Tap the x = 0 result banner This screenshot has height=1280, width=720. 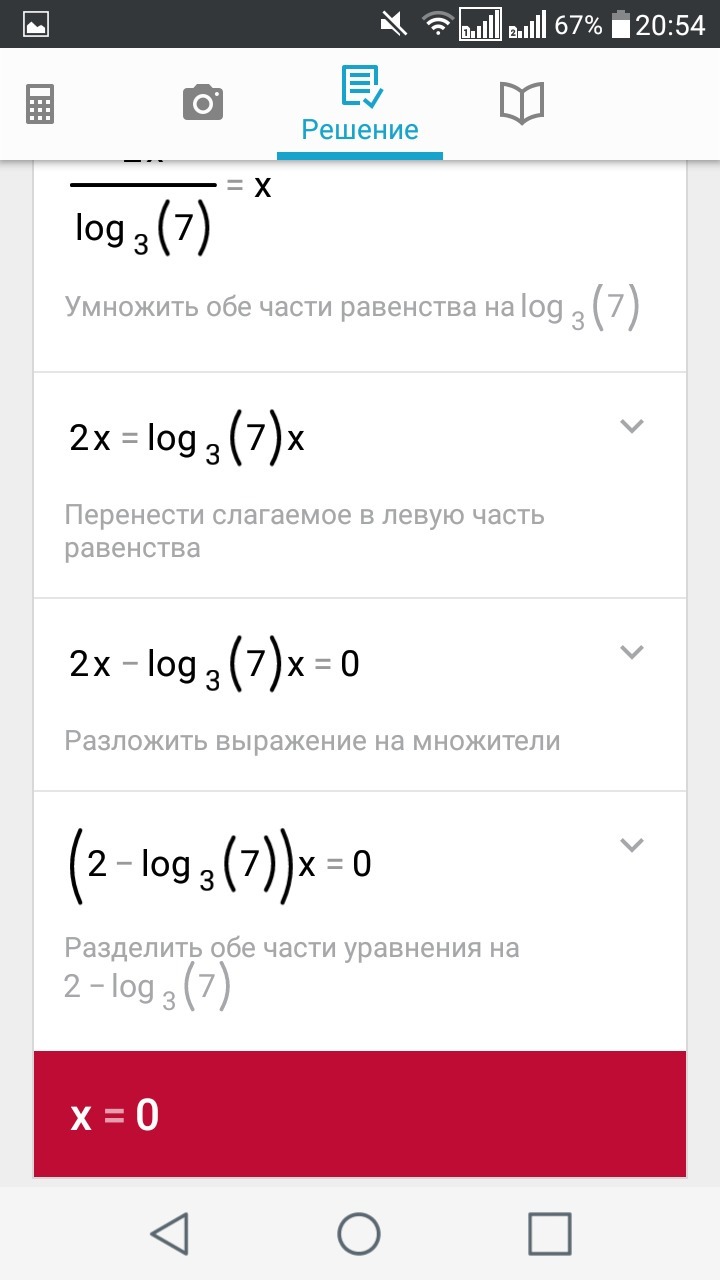360,1114
